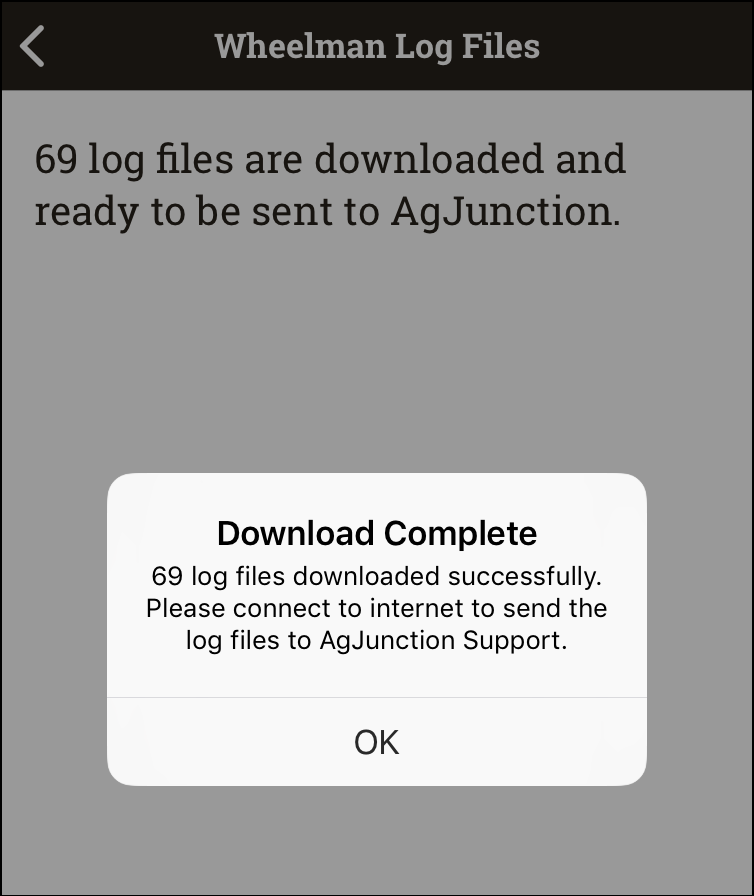Select the Download Complete dialog heading
The image size is (754, 896).
pyautogui.click(x=377, y=533)
